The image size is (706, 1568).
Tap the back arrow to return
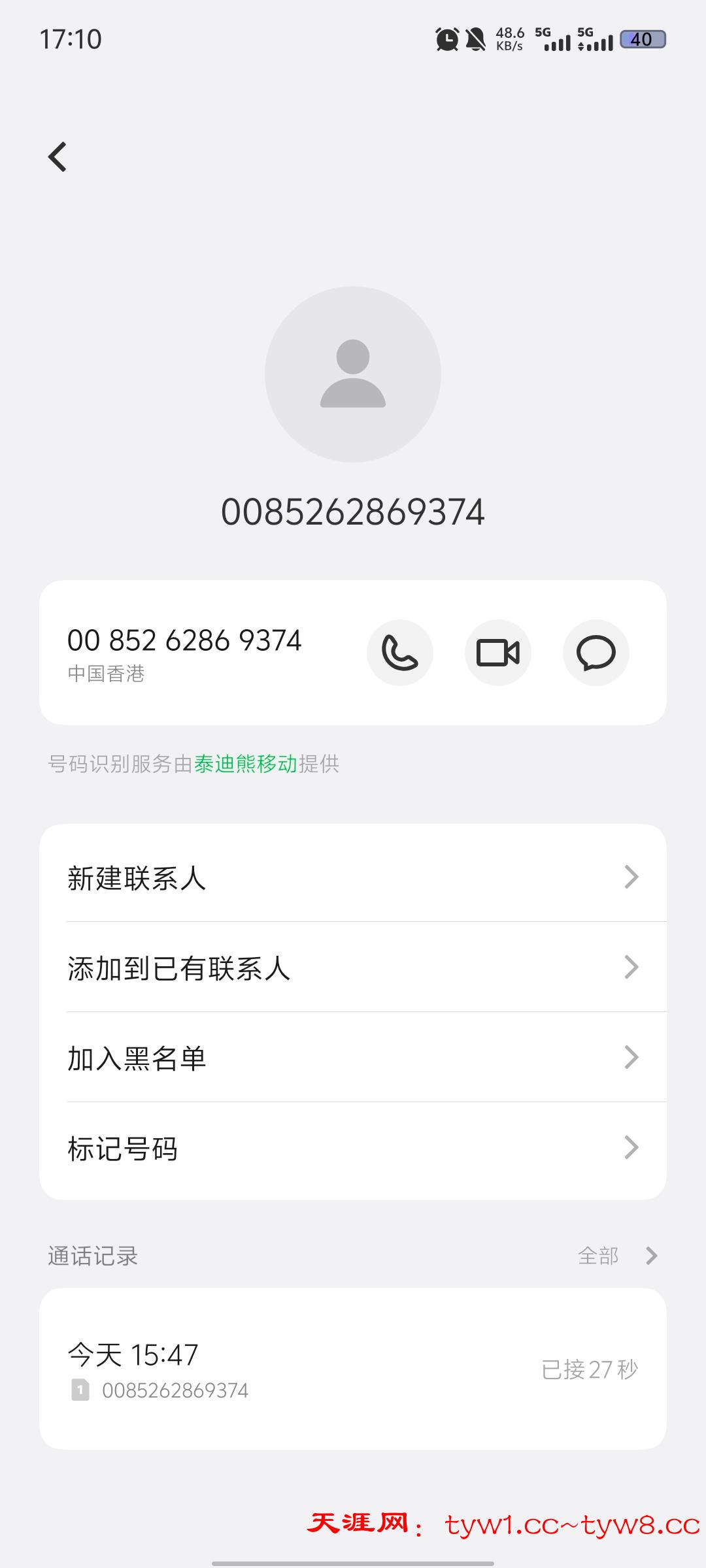58,155
